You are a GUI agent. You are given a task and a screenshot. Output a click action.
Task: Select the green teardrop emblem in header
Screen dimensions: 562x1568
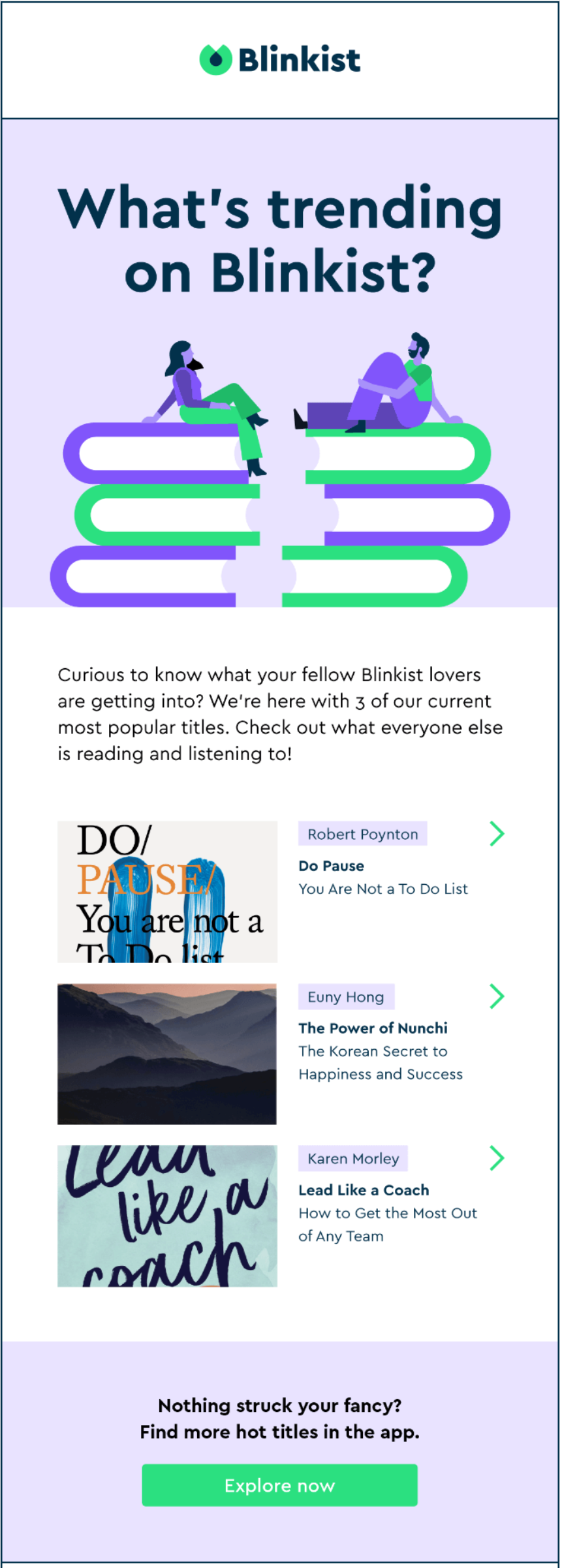[x=215, y=59]
